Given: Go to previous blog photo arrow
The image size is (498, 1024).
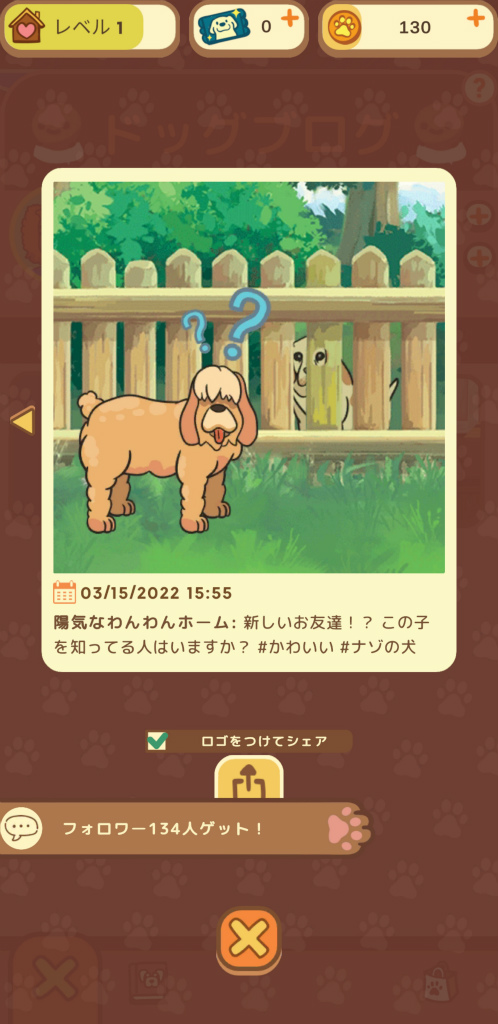Looking at the screenshot, I should [x=23, y=421].
